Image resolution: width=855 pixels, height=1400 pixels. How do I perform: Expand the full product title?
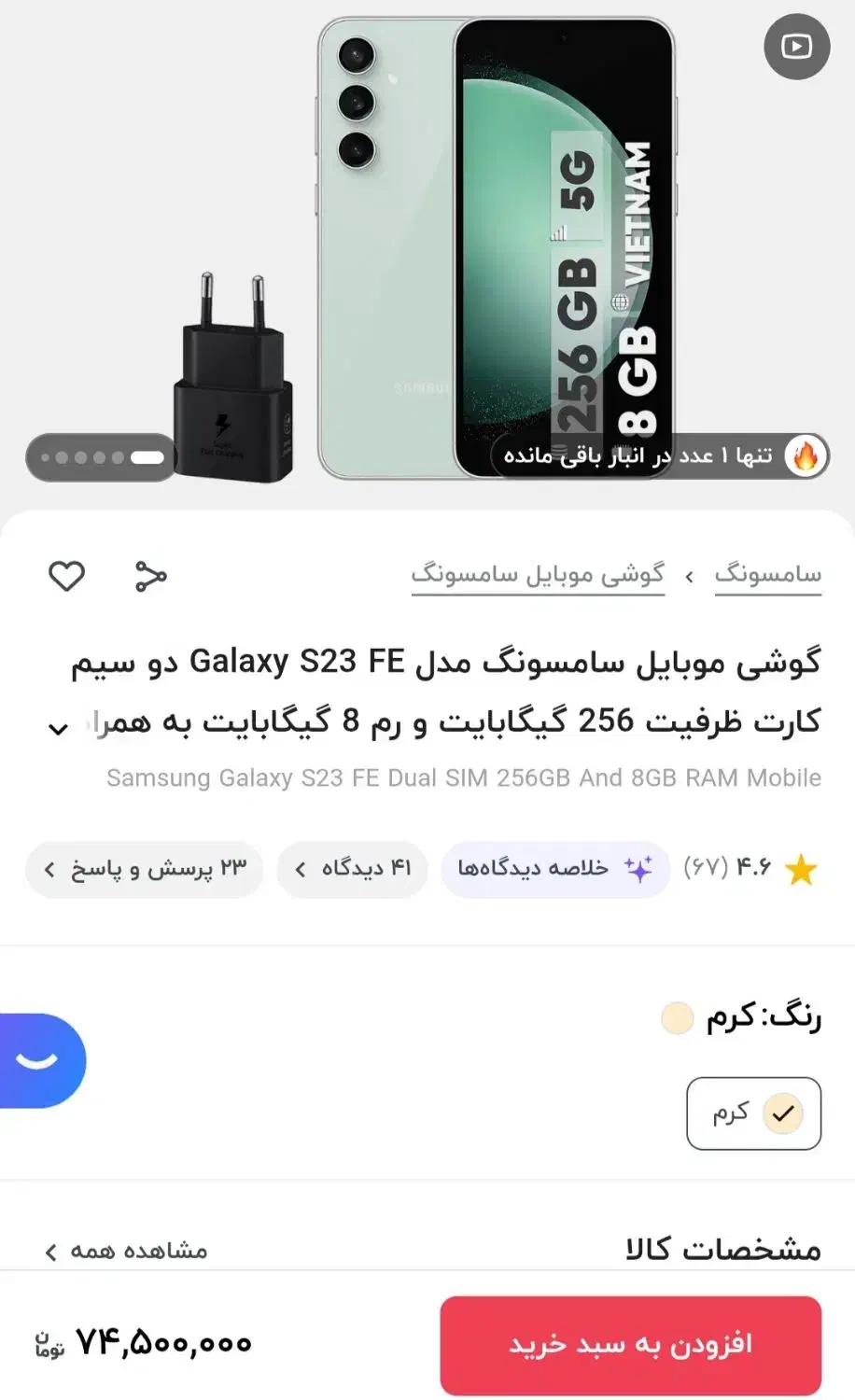[58, 728]
